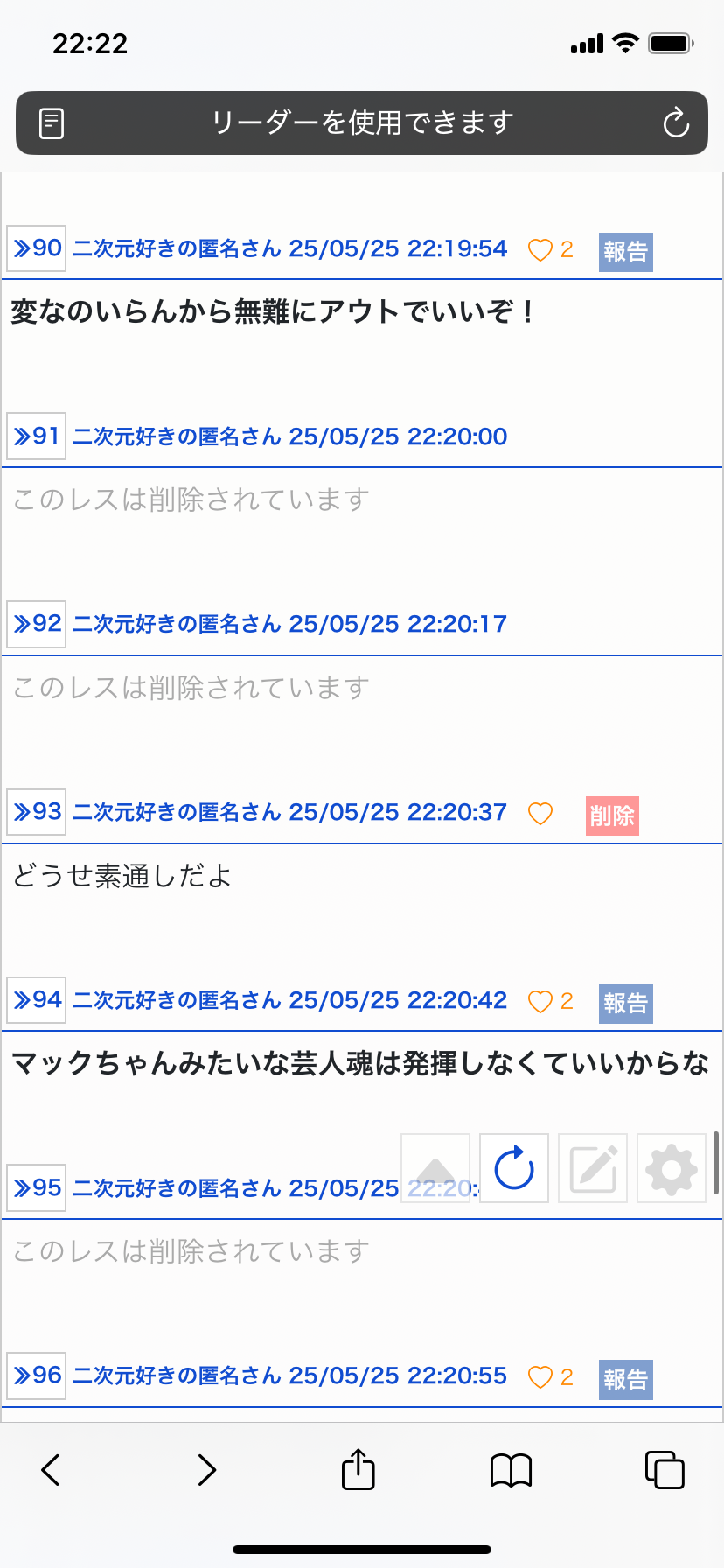Open Safari tabs overview
This screenshot has width=724, height=1568.
pos(665,1469)
